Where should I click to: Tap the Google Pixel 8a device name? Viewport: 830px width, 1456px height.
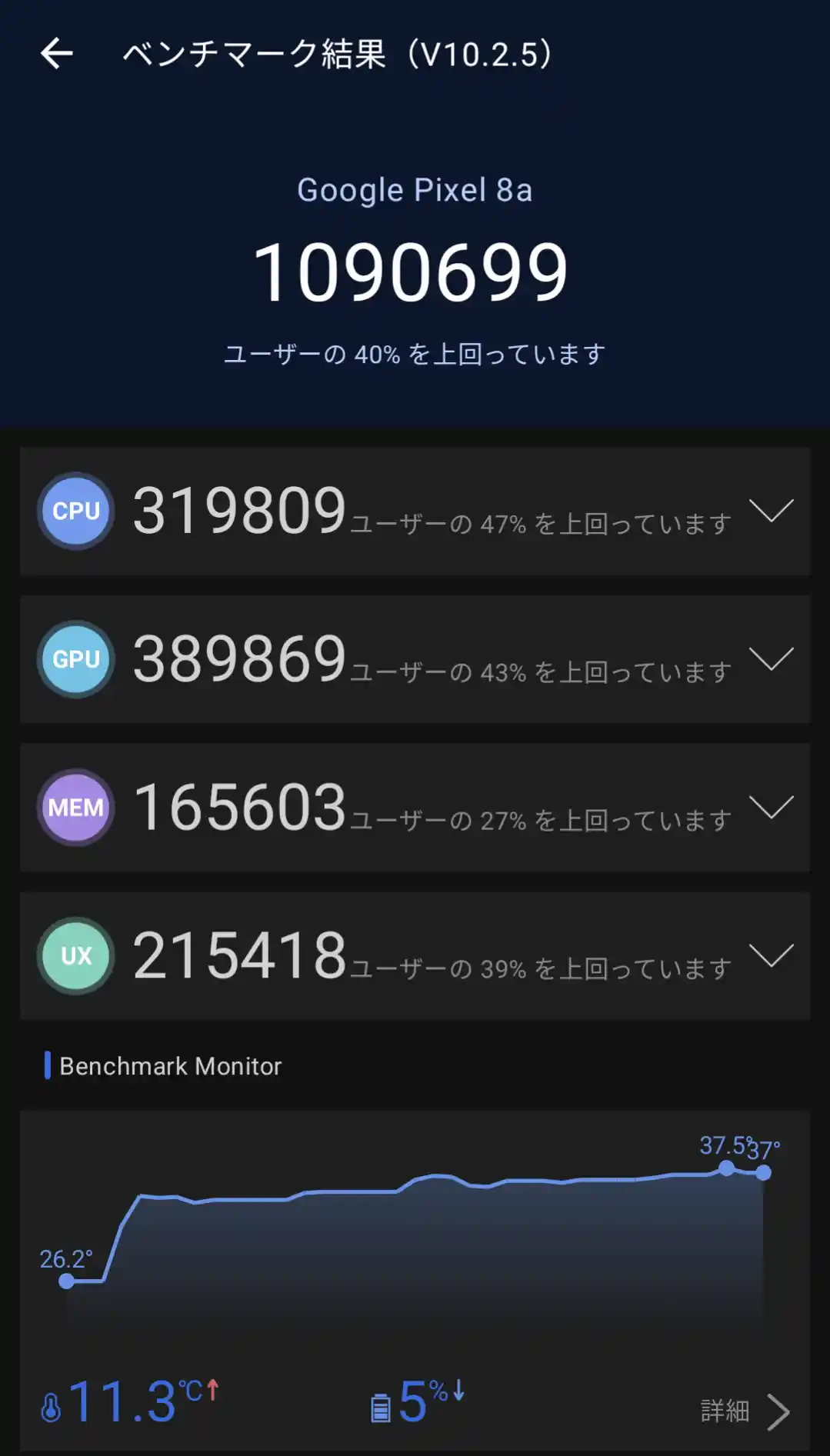[x=415, y=189]
